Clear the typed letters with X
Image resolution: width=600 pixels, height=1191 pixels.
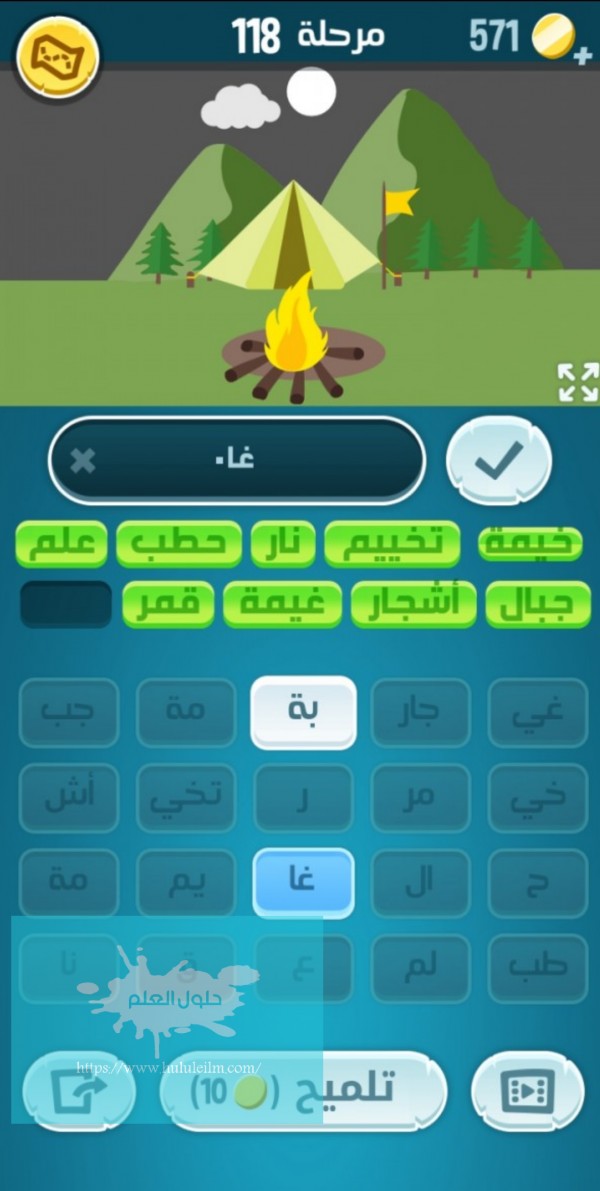tap(84, 461)
